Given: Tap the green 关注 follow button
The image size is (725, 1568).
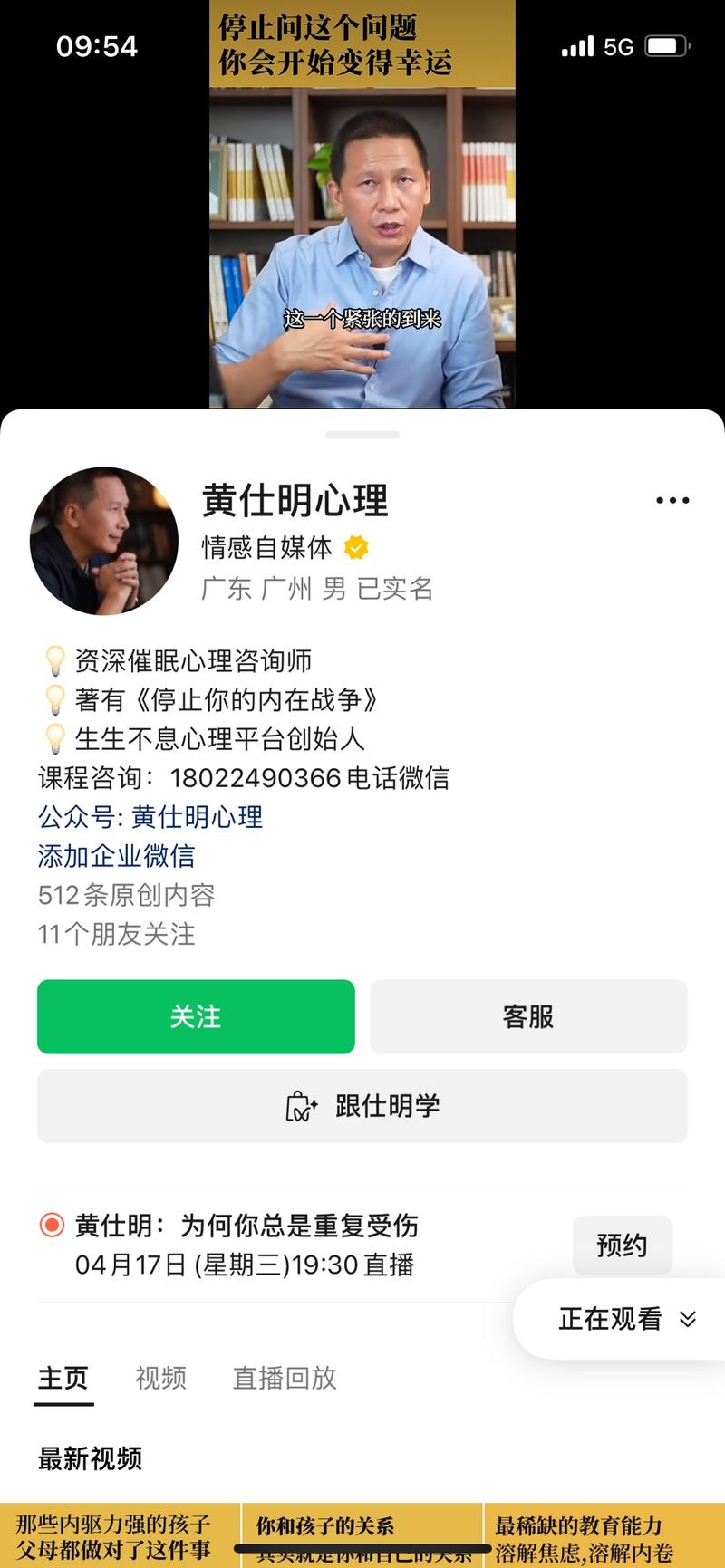Looking at the screenshot, I should click(x=196, y=1016).
